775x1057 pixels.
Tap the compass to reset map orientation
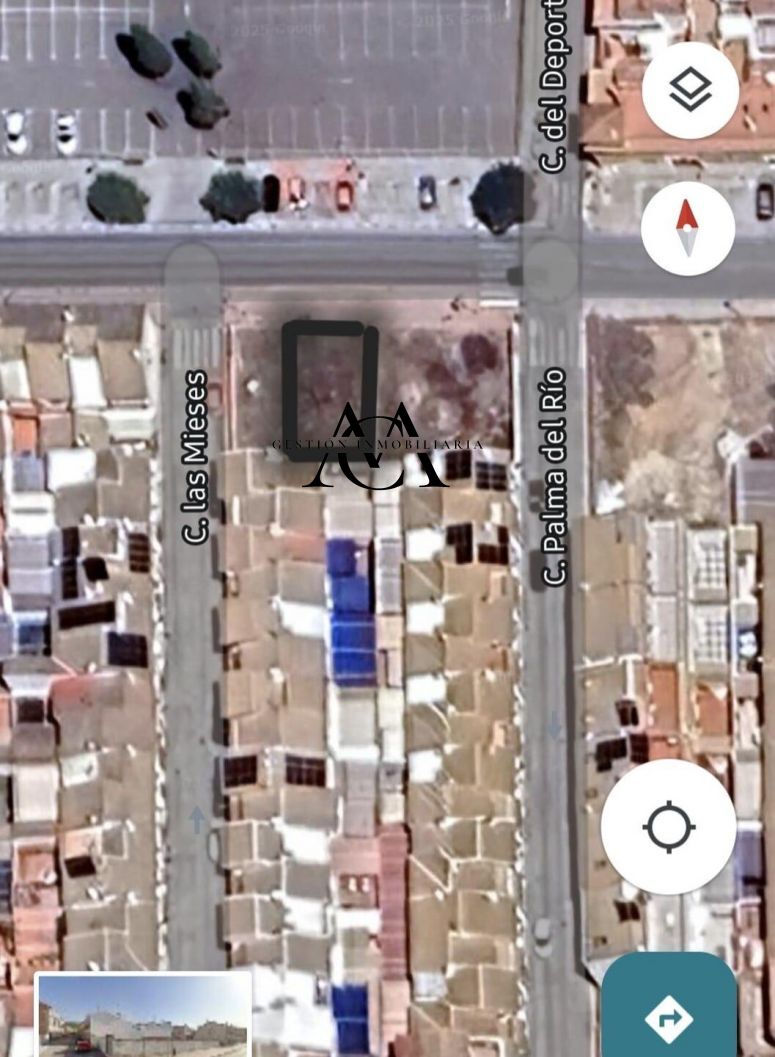[x=687, y=228]
